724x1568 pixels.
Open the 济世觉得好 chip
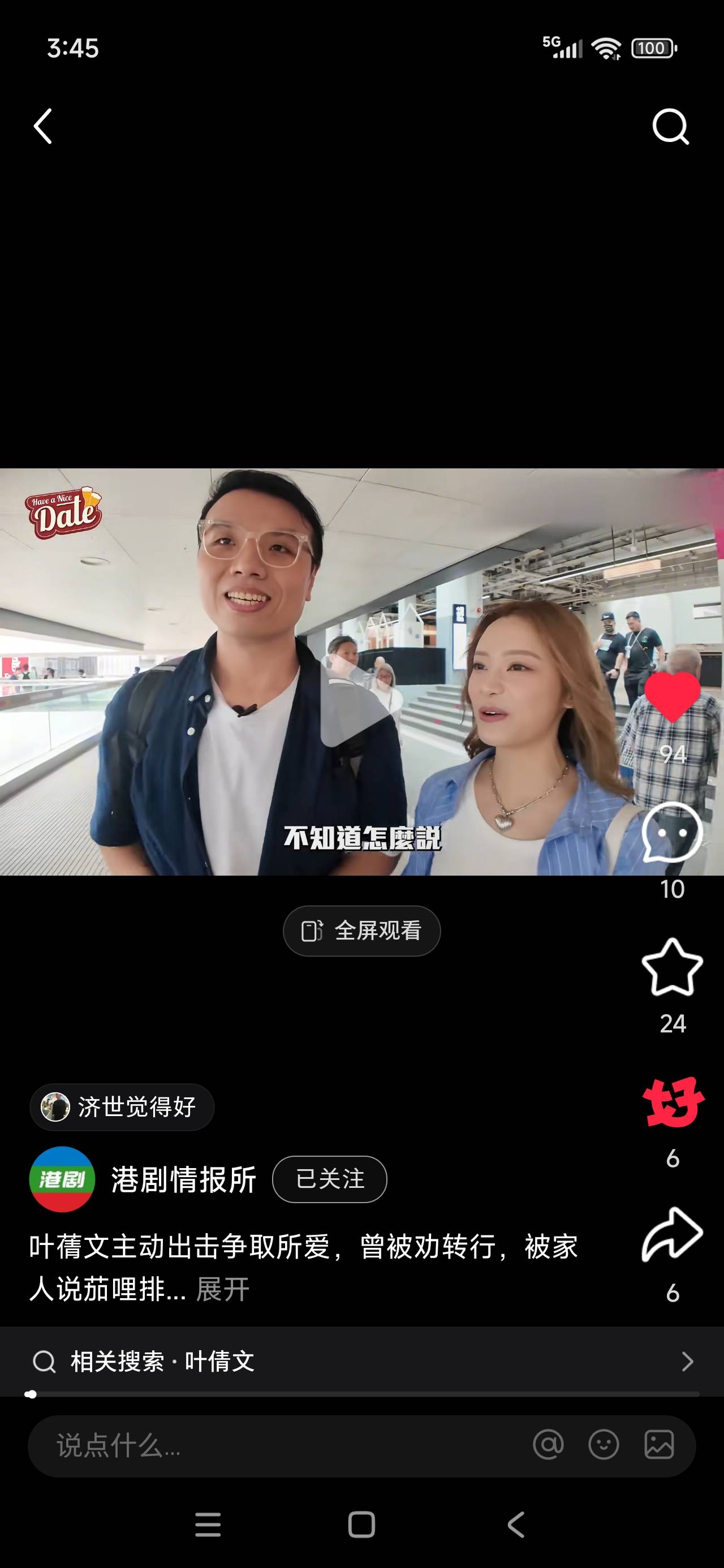pos(122,1106)
